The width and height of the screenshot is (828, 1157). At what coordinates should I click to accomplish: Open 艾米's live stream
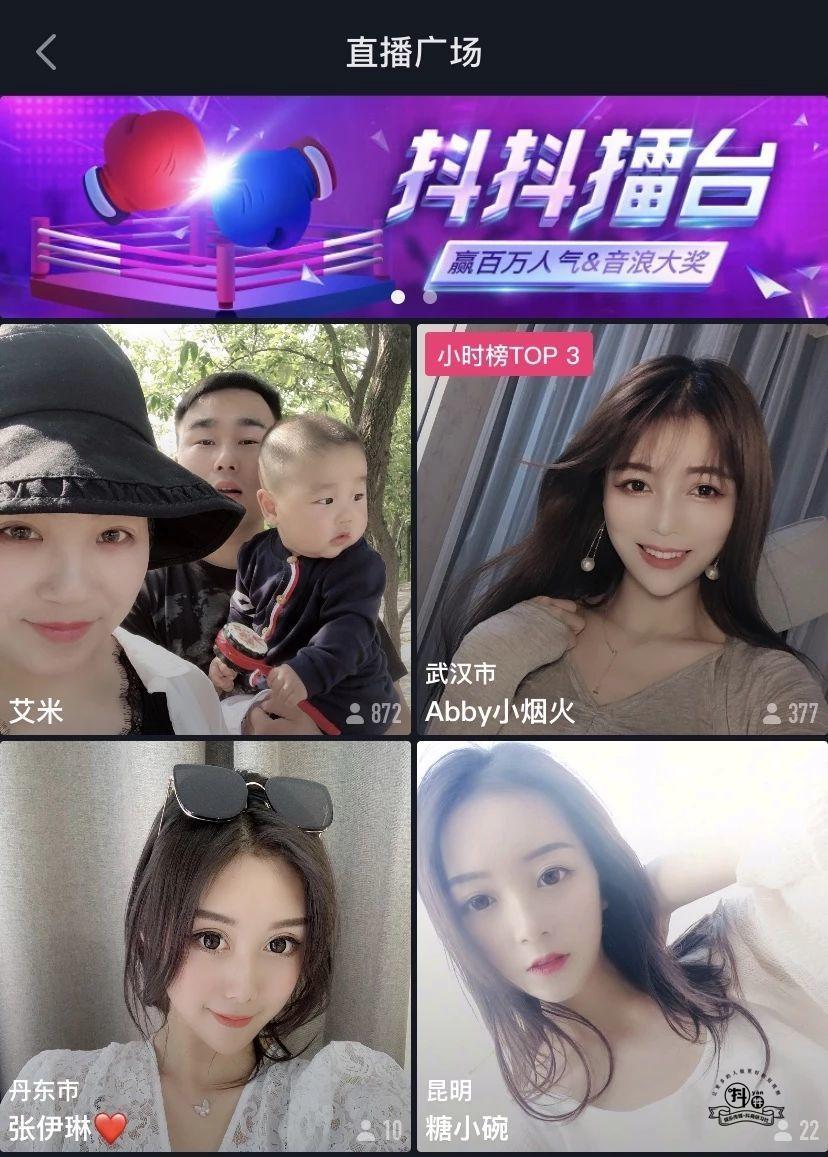[x=205, y=528]
